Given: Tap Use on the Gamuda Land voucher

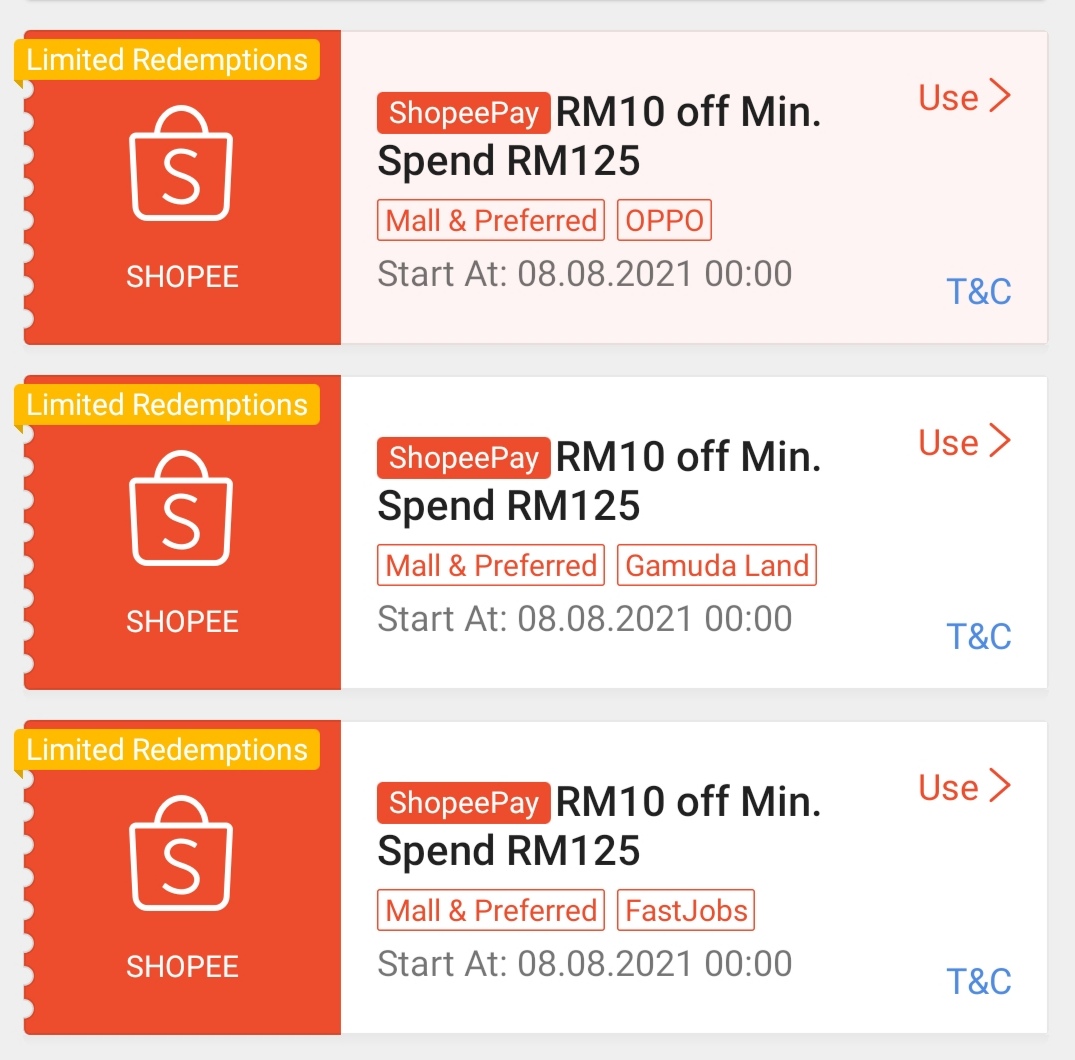Looking at the screenshot, I should (x=964, y=442).
